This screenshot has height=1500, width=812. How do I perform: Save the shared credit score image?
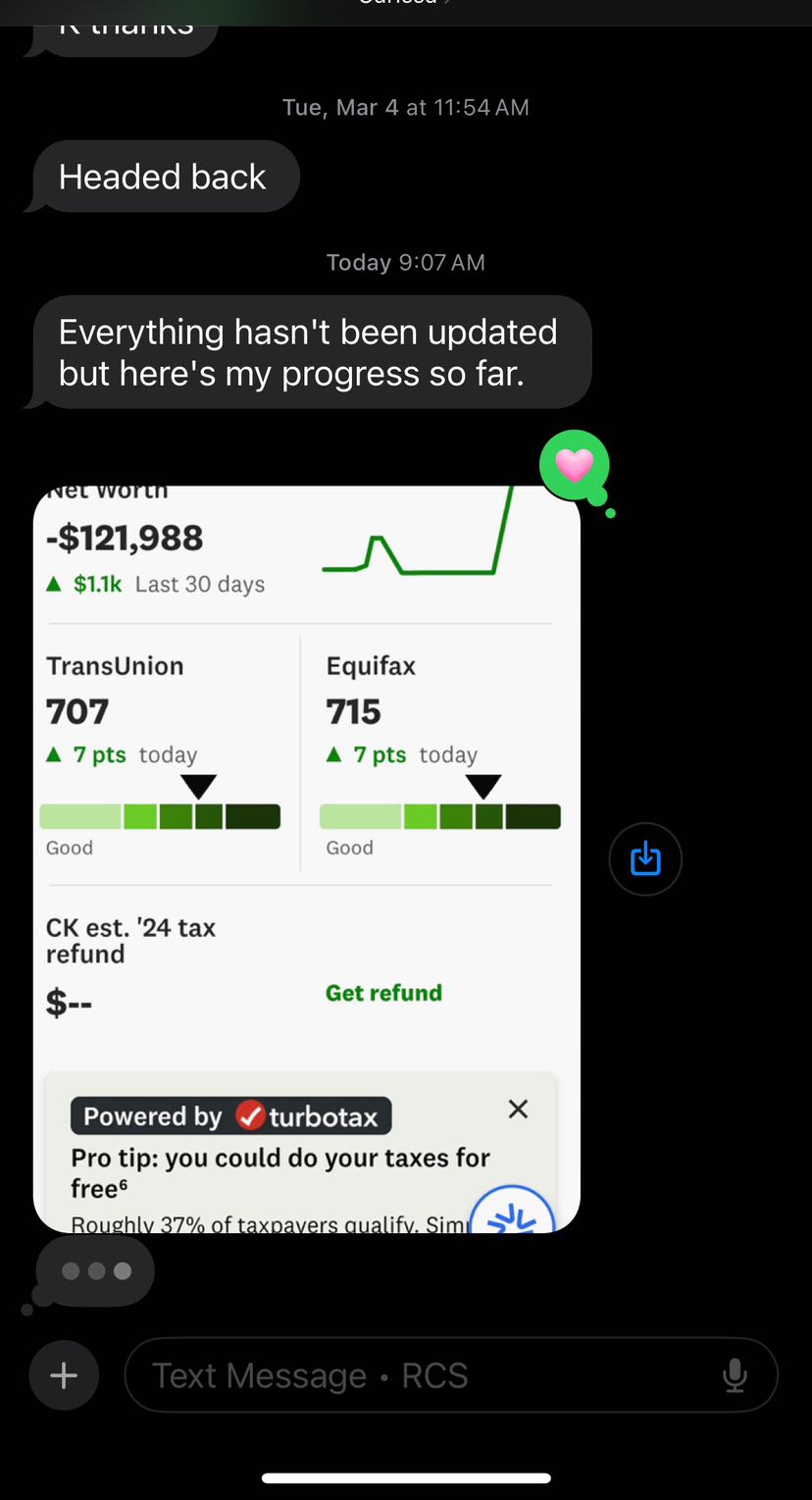click(644, 859)
